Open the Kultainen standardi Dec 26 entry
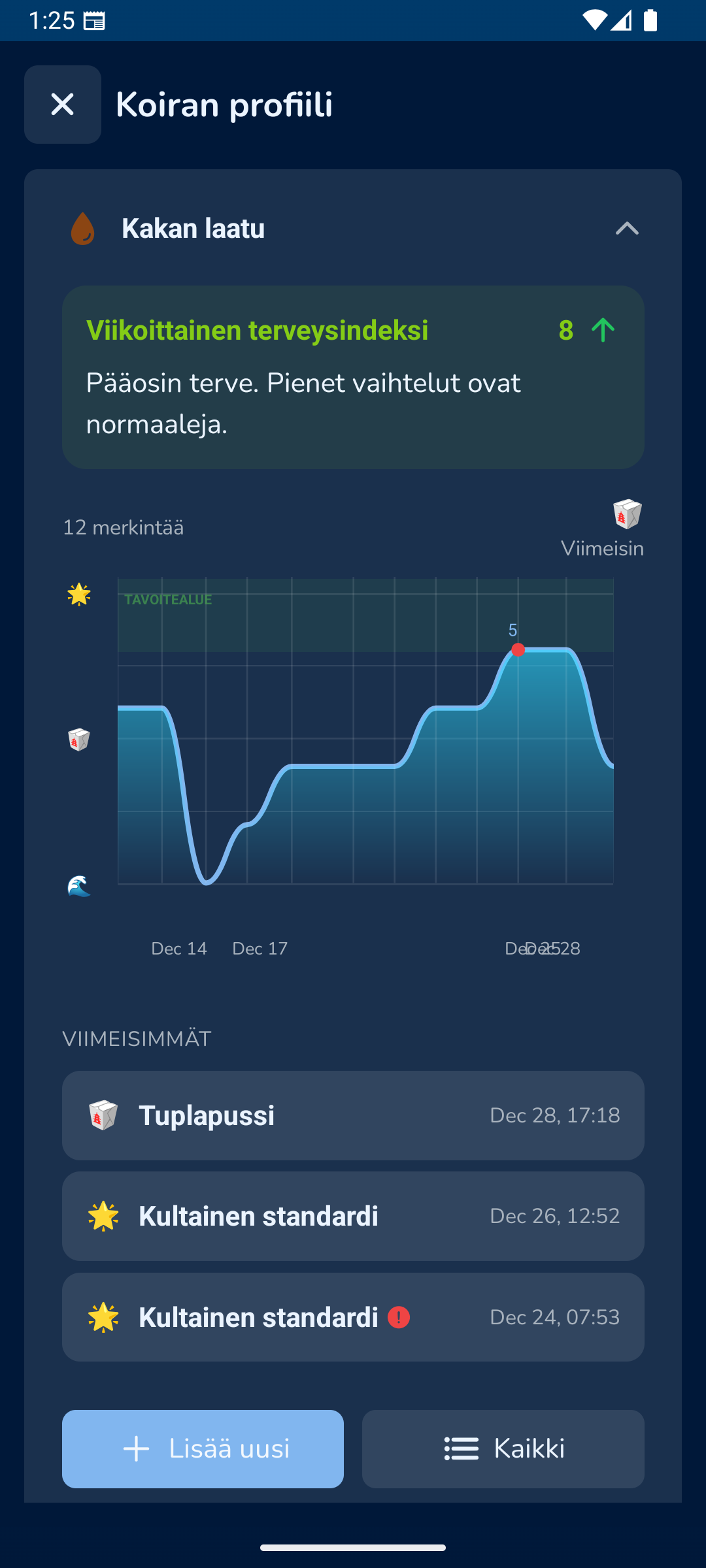Viewport: 706px width, 1568px height. (x=353, y=1216)
